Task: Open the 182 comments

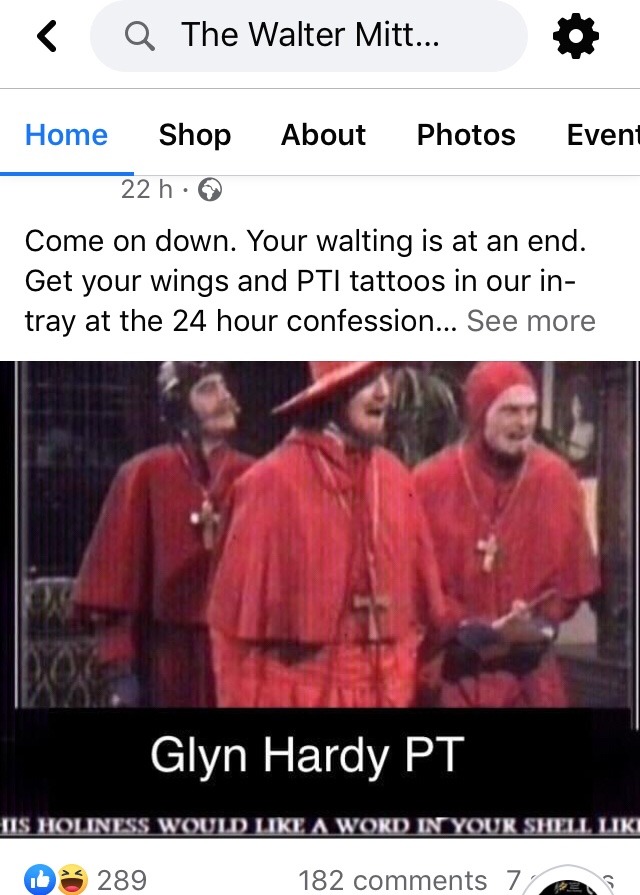Action: (392, 879)
